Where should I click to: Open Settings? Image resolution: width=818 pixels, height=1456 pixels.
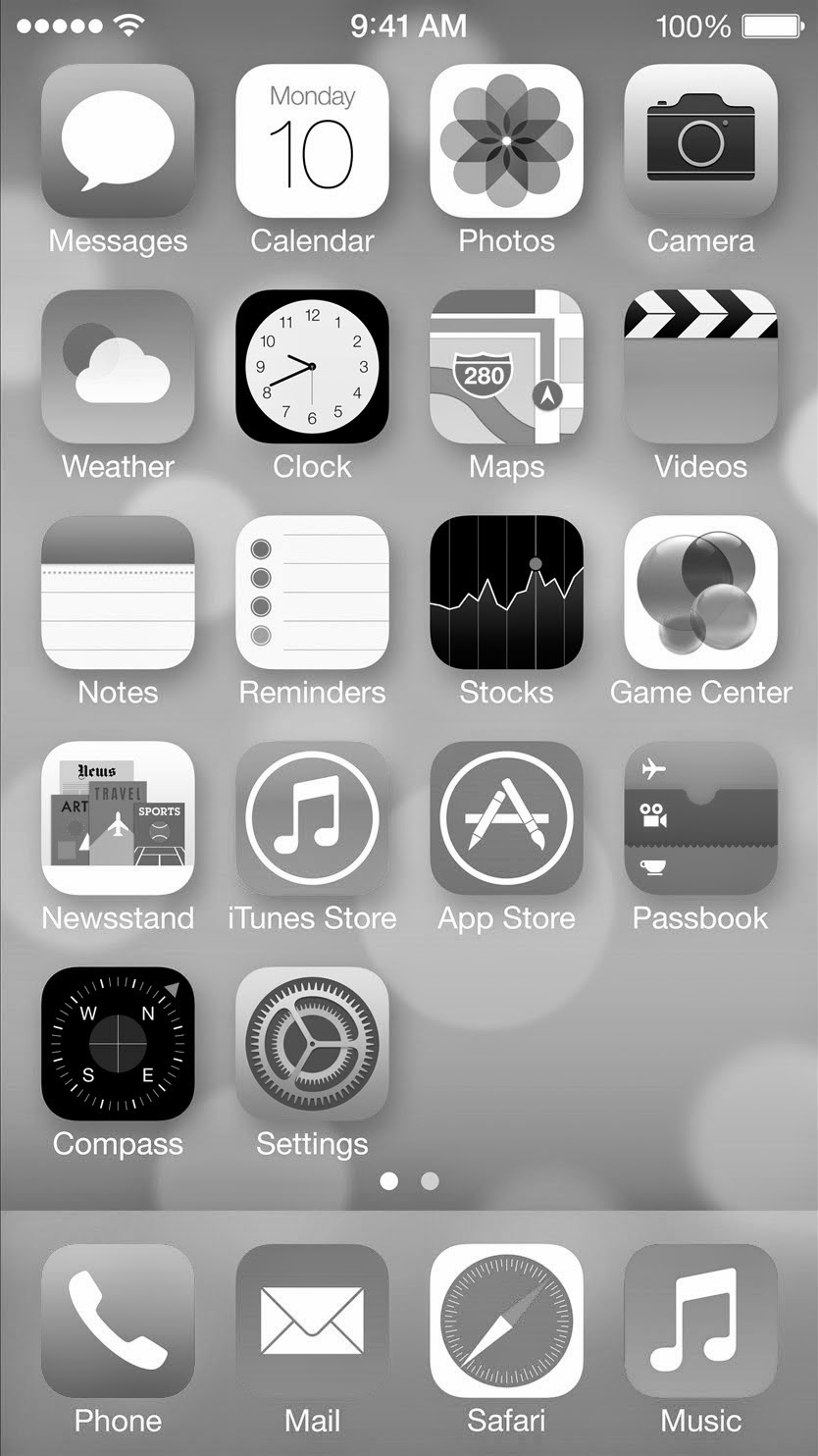pos(312,1043)
